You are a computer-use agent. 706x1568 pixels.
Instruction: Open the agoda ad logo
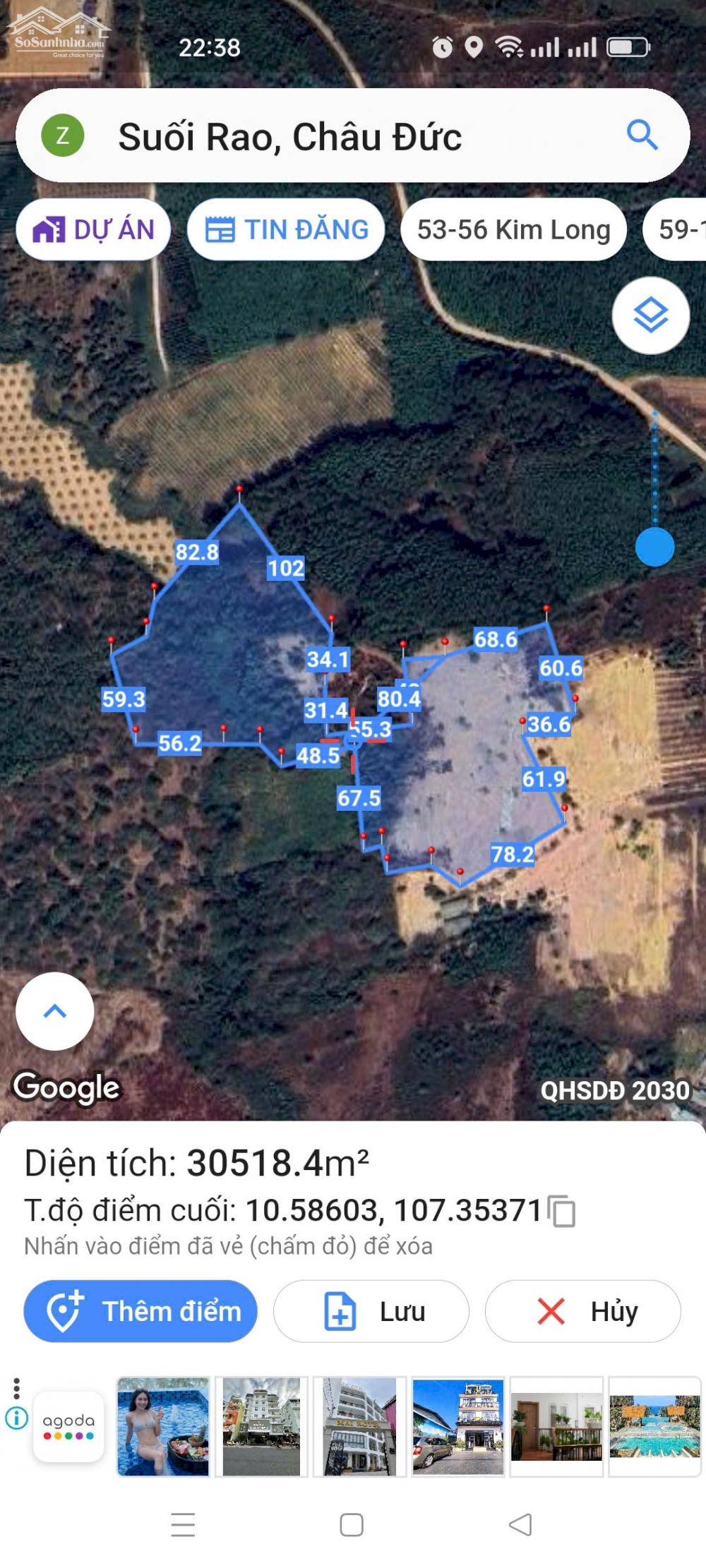pyautogui.click(x=68, y=1426)
